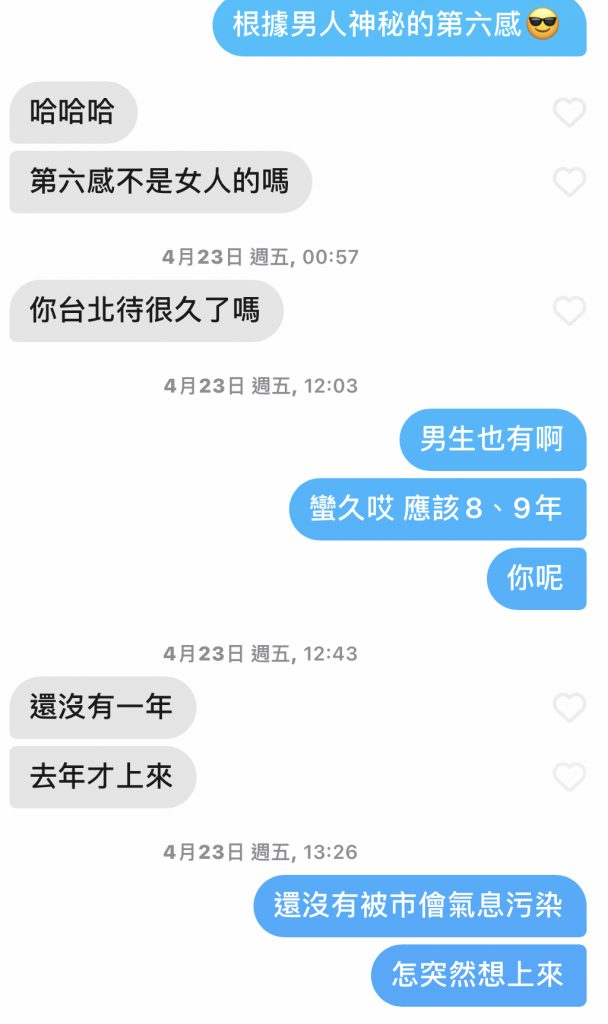608x1024 pixels.
Task: Like the message 還沒有一年
Action: 569,708
